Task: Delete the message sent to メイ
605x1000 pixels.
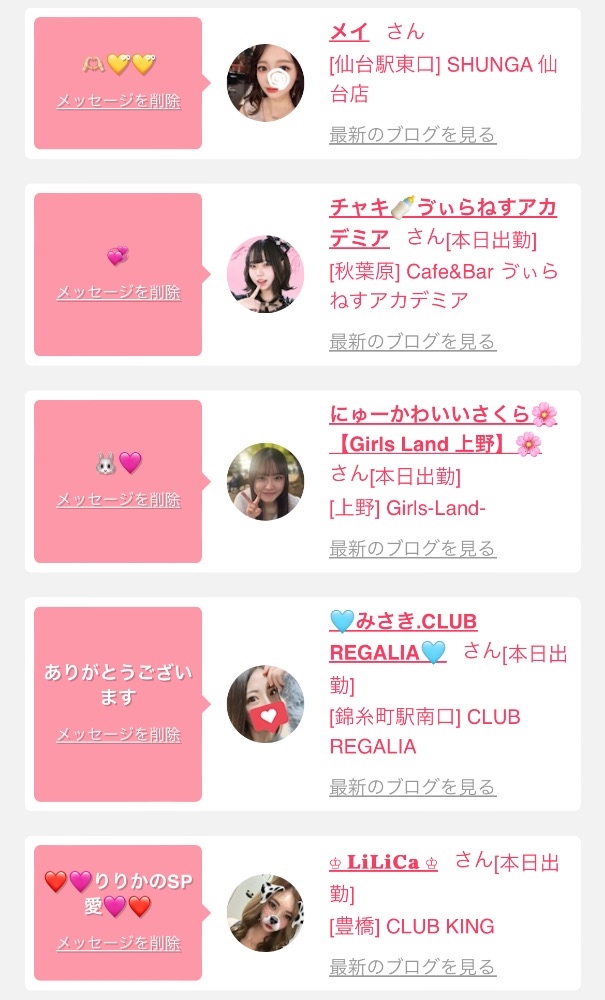Action: point(118,101)
